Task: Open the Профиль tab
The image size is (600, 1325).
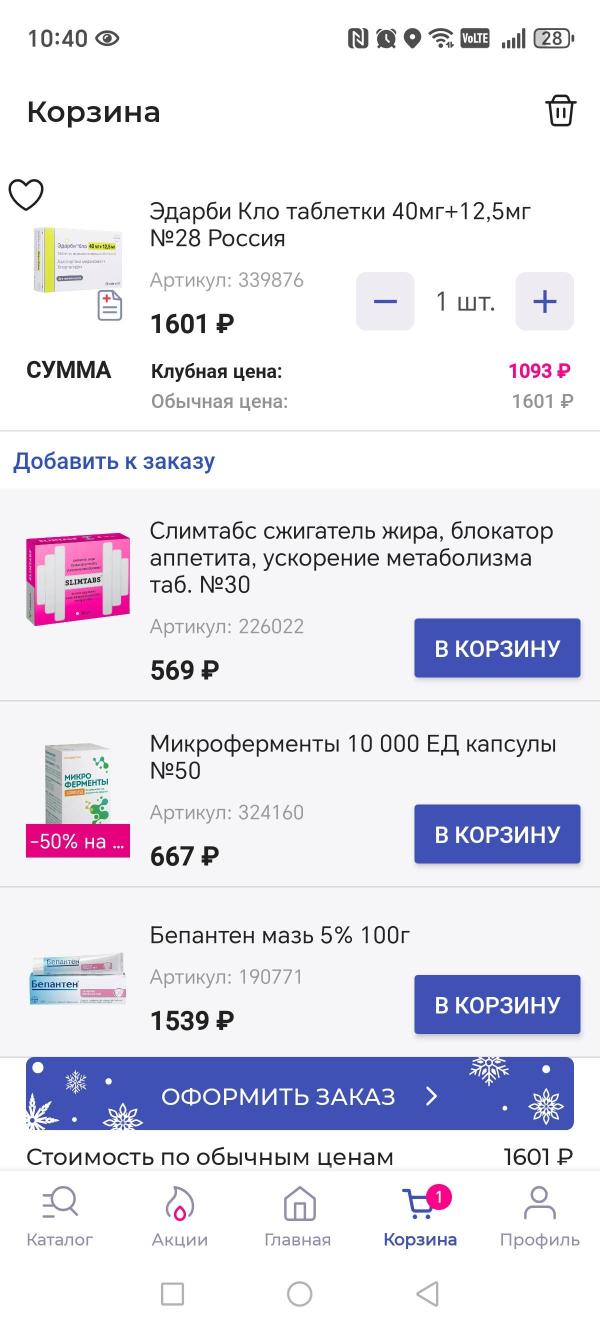Action: pyautogui.click(x=540, y=1215)
